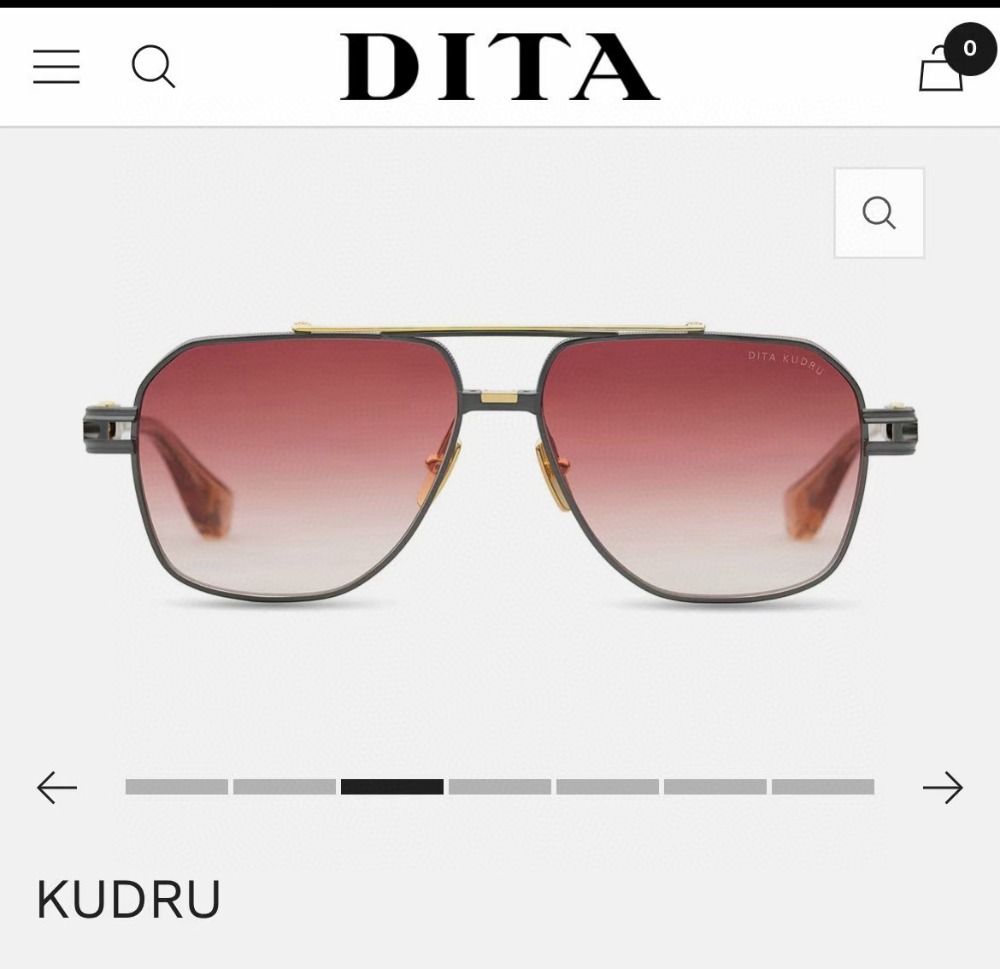Jump to the first image indicator
Viewport: 1000px width, 969px height.
177,787
